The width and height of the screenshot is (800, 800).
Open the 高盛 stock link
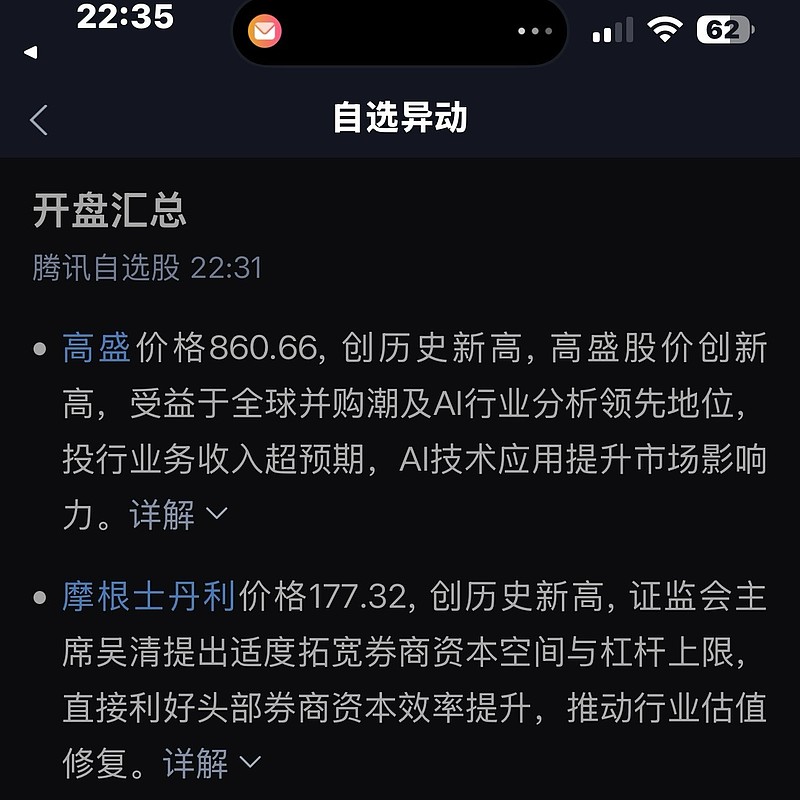(x=97, y=348)
